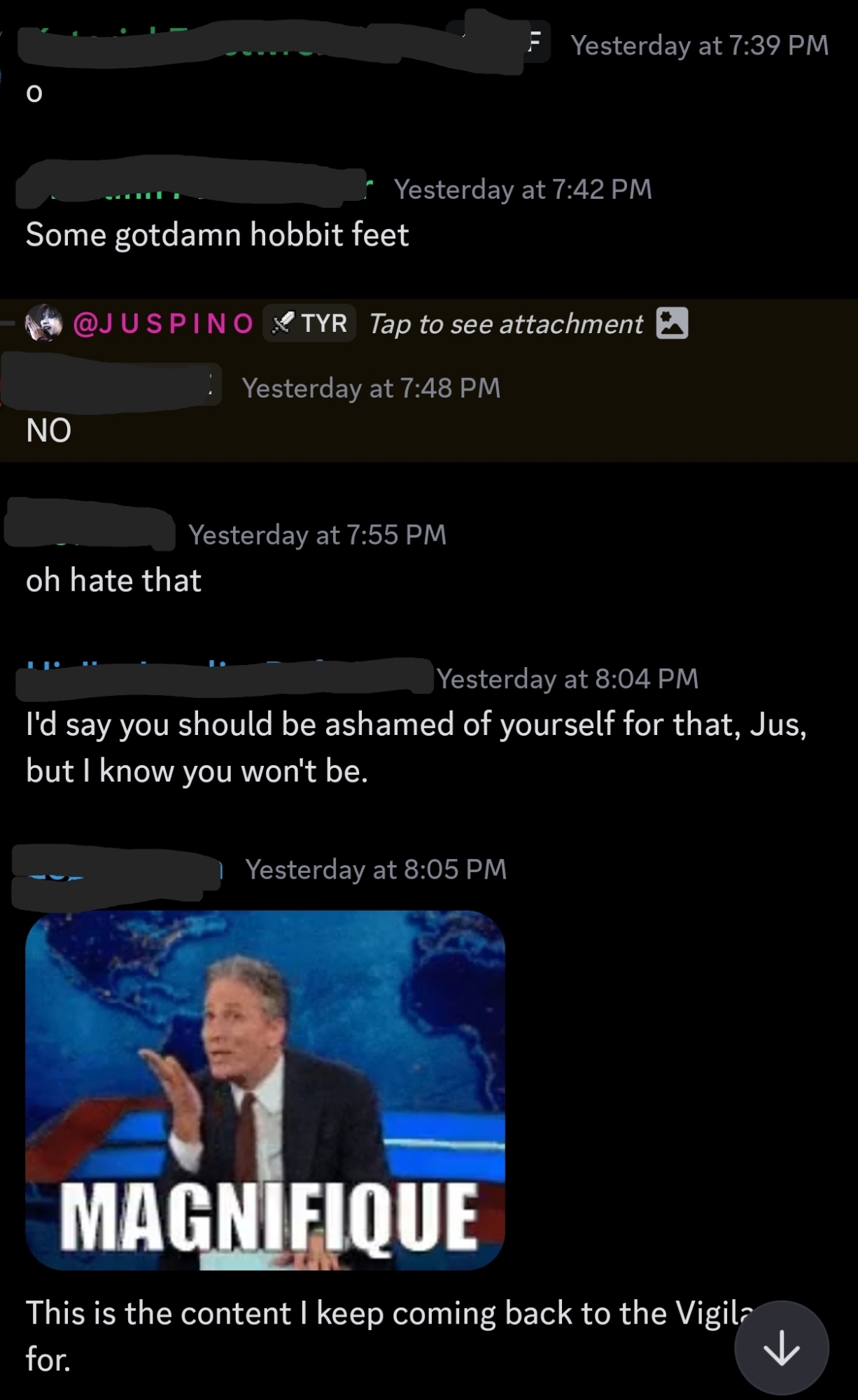Jump to latest messages with down arrow

pos(781,1347)
